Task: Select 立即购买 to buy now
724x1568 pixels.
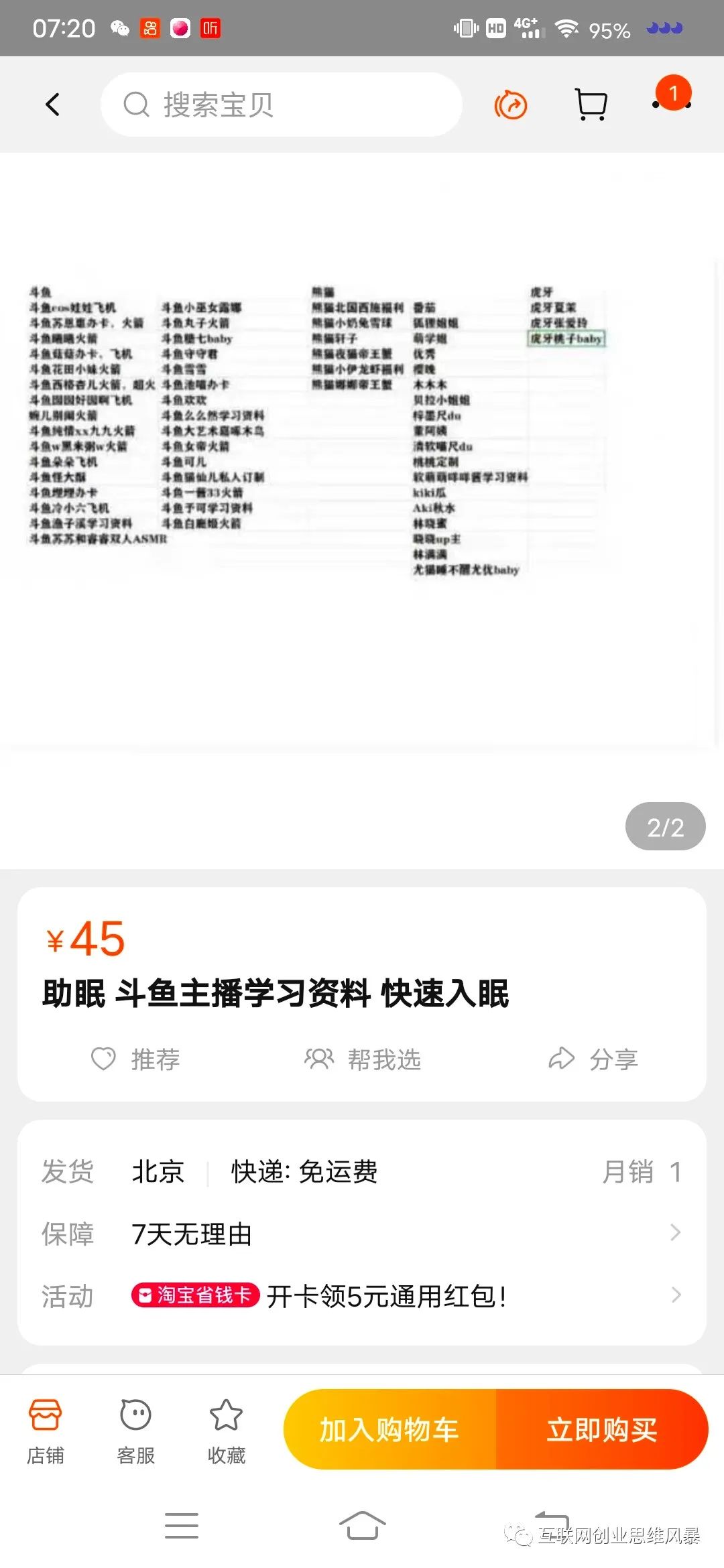Action: [x=602, y=1429]
